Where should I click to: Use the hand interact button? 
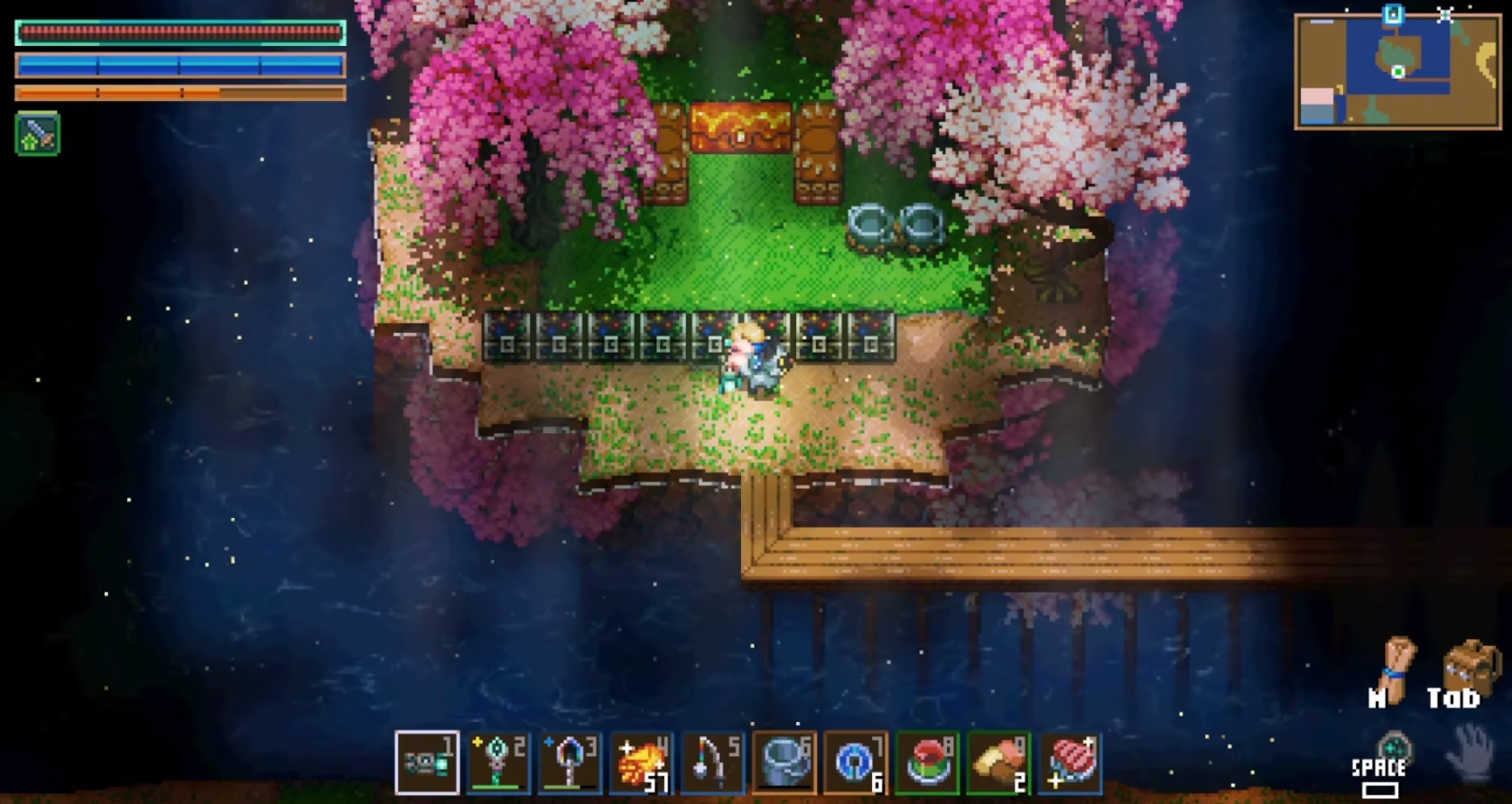pyautogui.click(x=1470, y=752)
